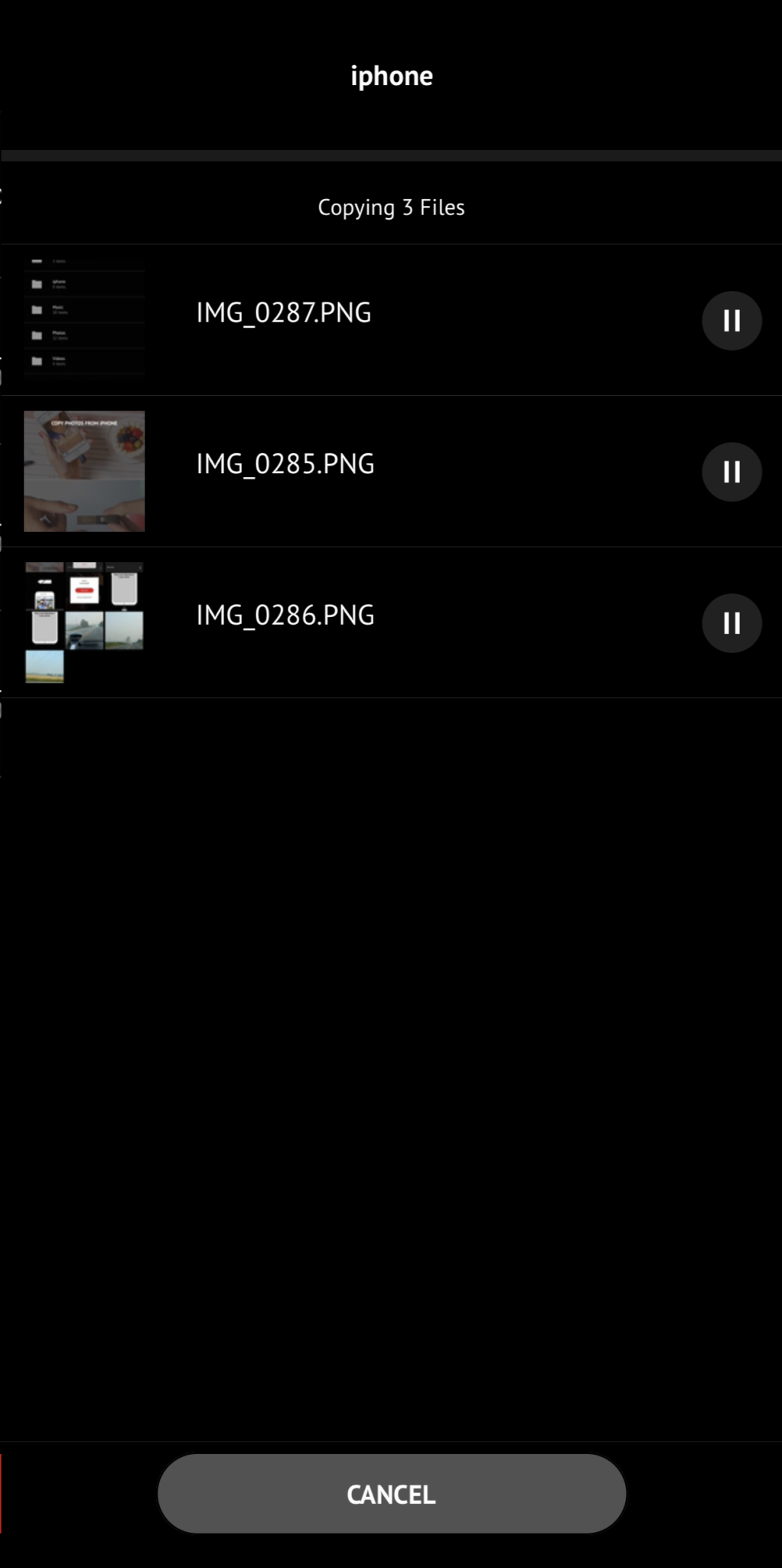This screenshot has height=1568, width=782.
Task: Pause the IMG_0286.PNG transfer
Action: click(x=731, y=623)
